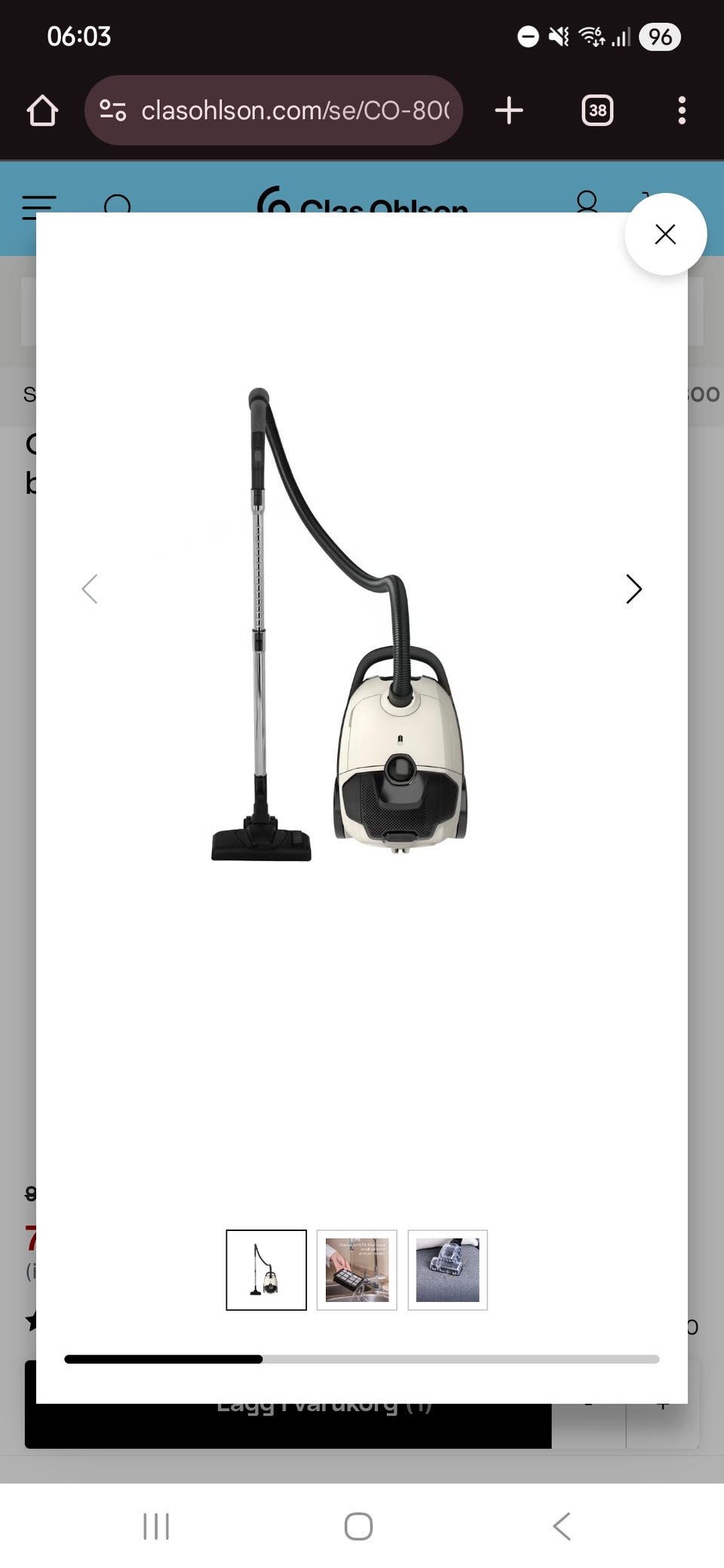Select the floor nozzle thumbnail
Viewport: 724px width, 1568px height.
click(x=447, y=1269)
